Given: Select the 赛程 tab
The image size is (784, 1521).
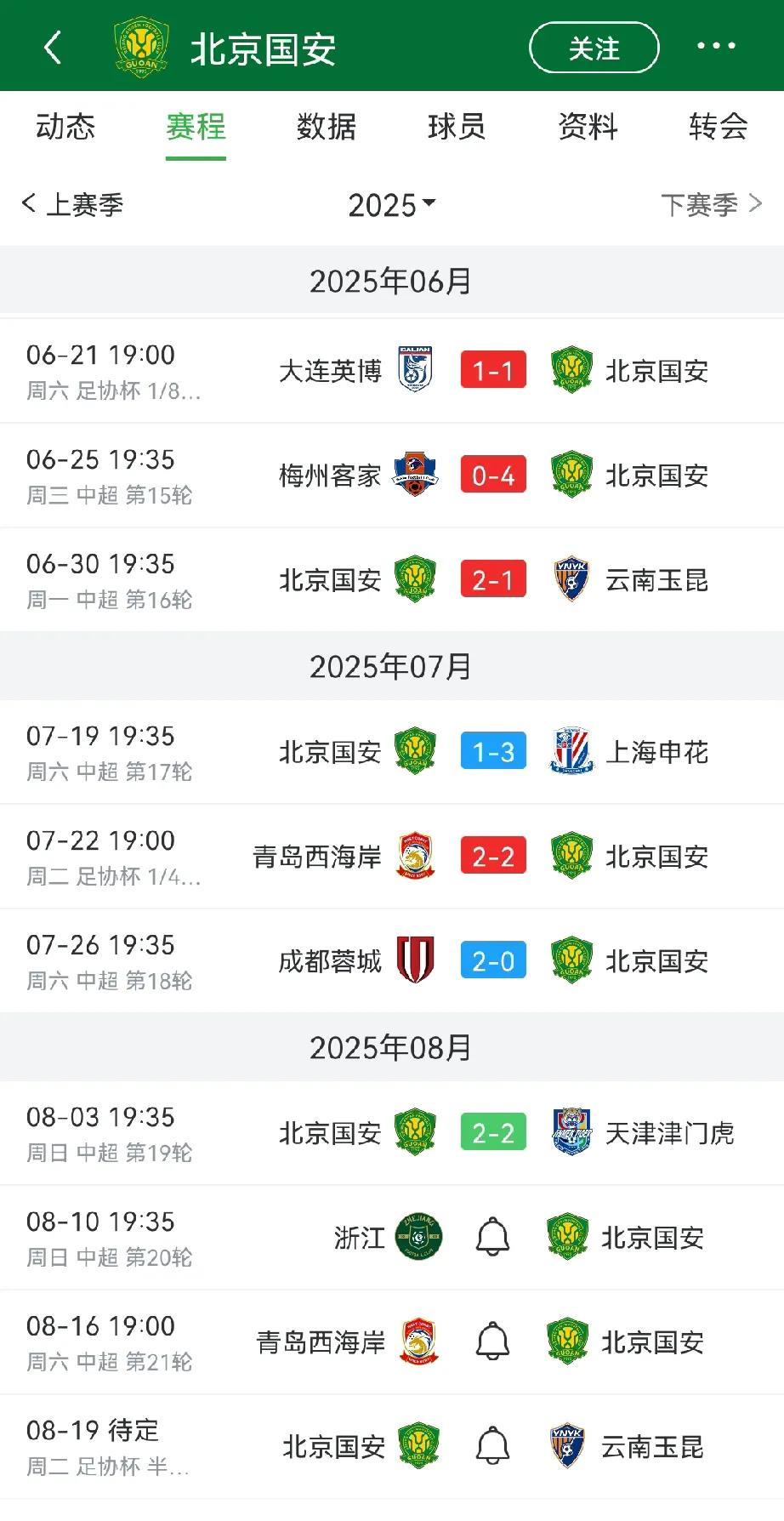Looking at the screenshot, I should point(196,127).
